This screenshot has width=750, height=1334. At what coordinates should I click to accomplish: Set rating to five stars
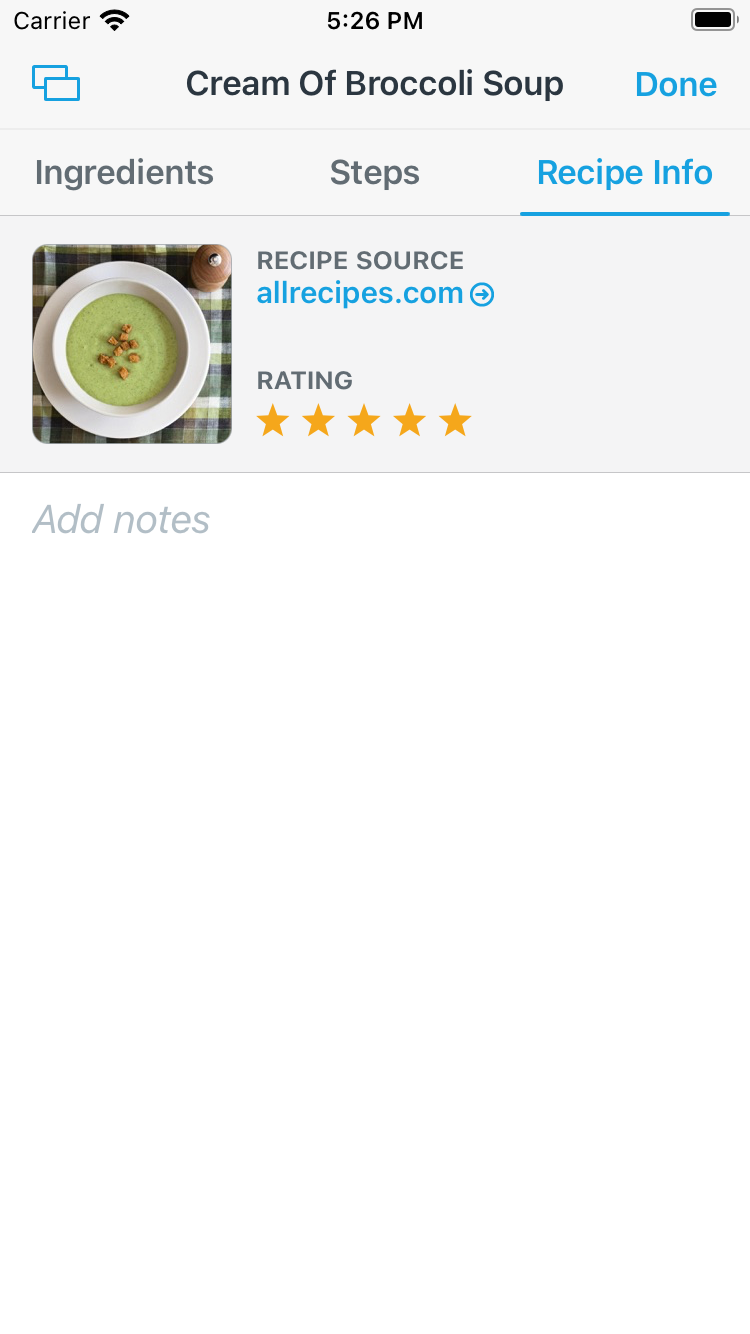pos(455,421)
